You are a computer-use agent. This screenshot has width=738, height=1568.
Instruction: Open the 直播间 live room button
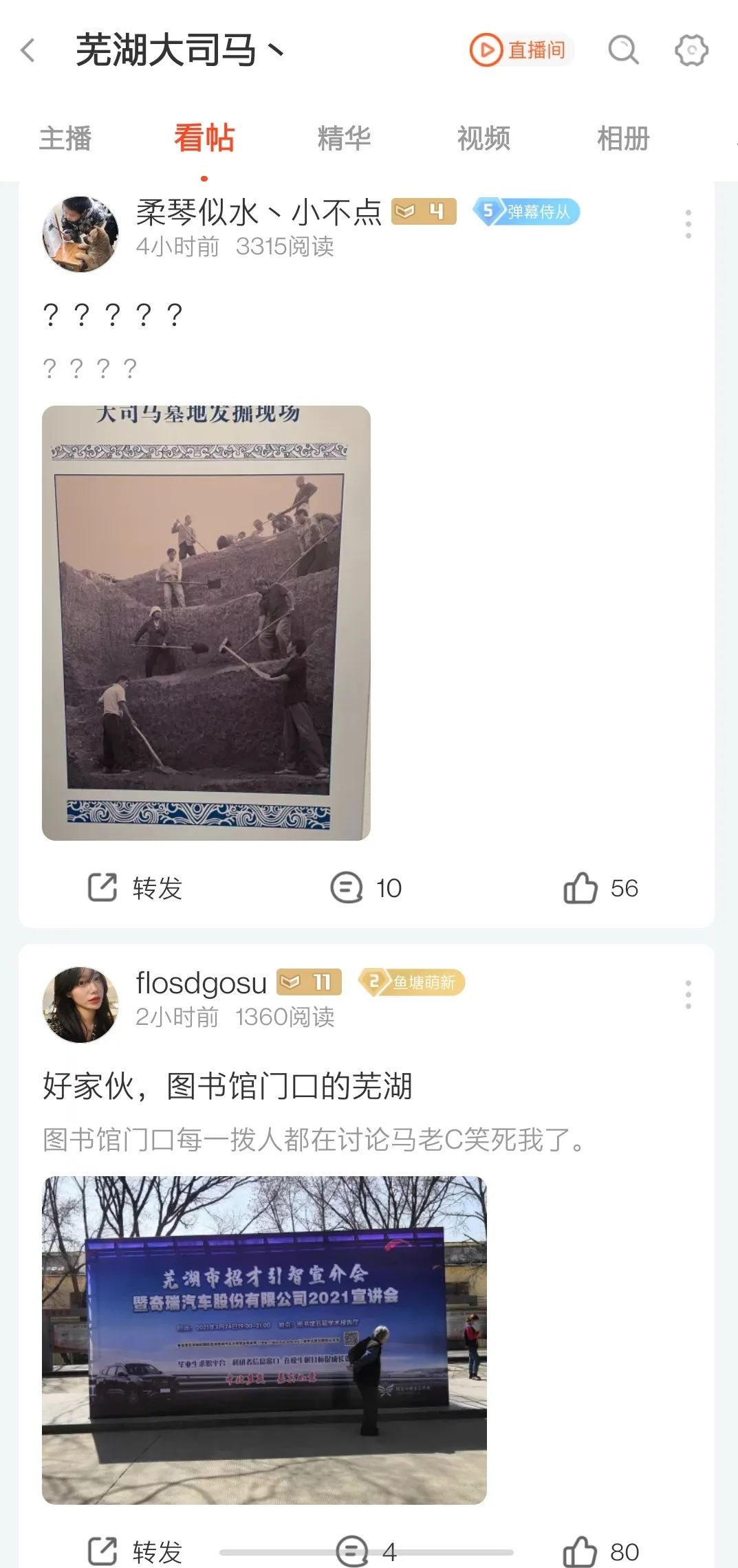(x=521, y=50)
